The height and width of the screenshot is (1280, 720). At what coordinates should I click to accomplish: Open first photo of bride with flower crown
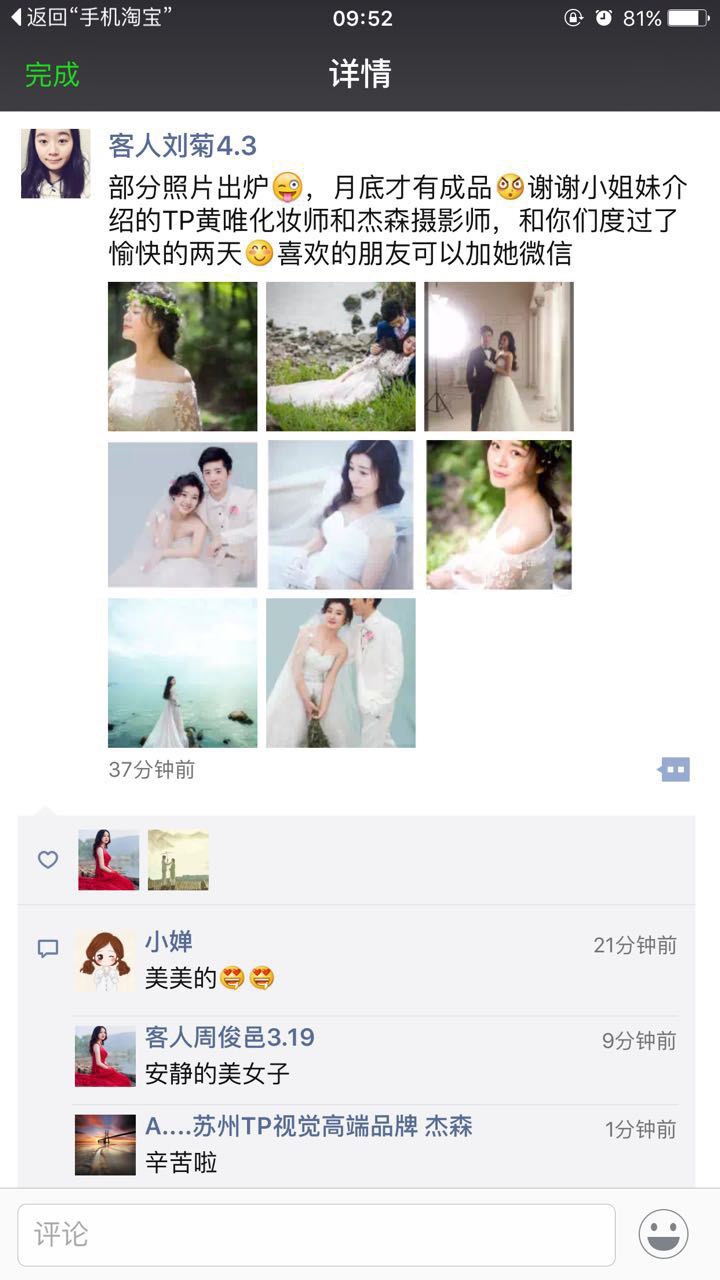coord(182,356)
